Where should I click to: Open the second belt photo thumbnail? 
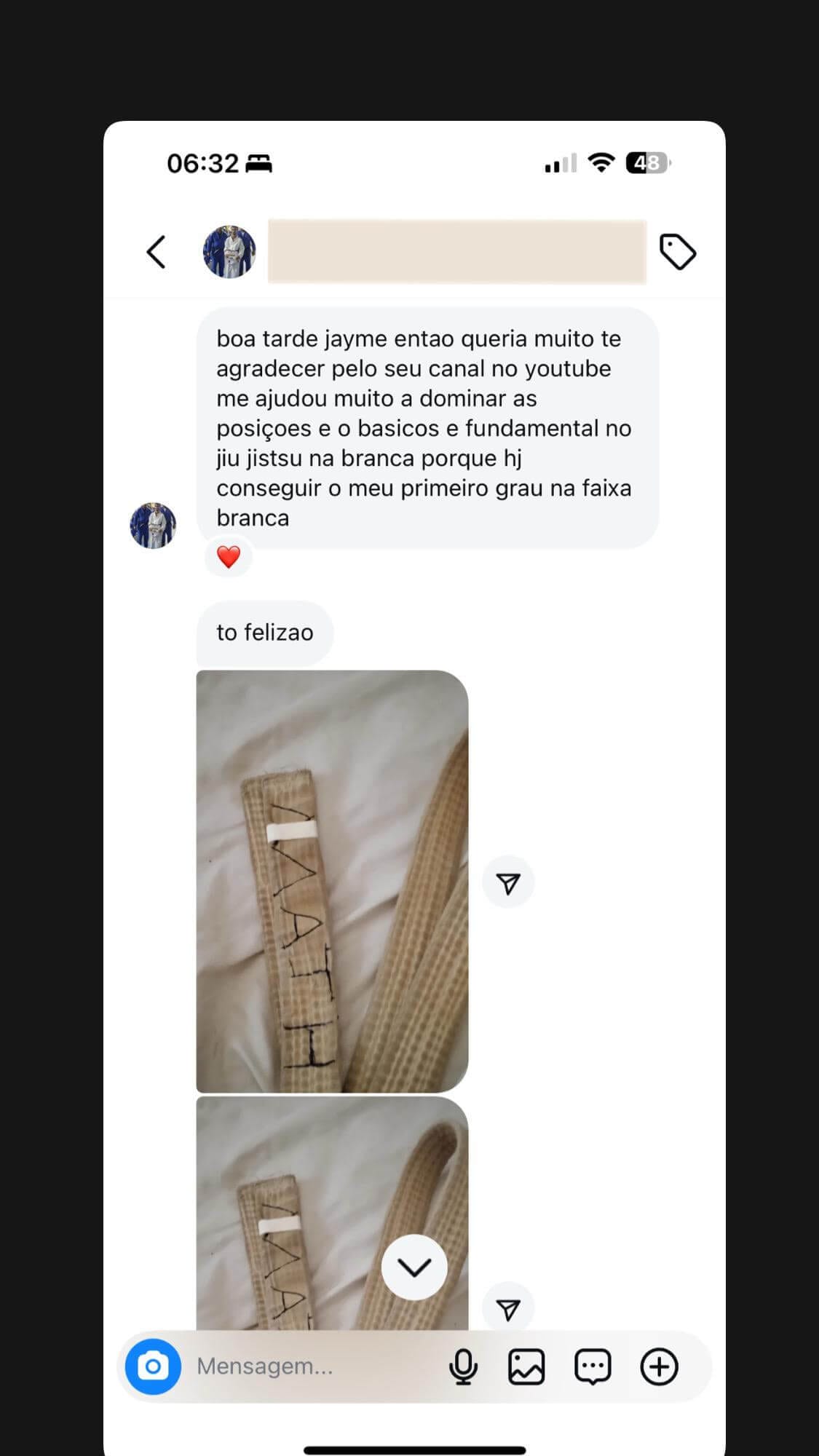click(x=306, y=1201)
